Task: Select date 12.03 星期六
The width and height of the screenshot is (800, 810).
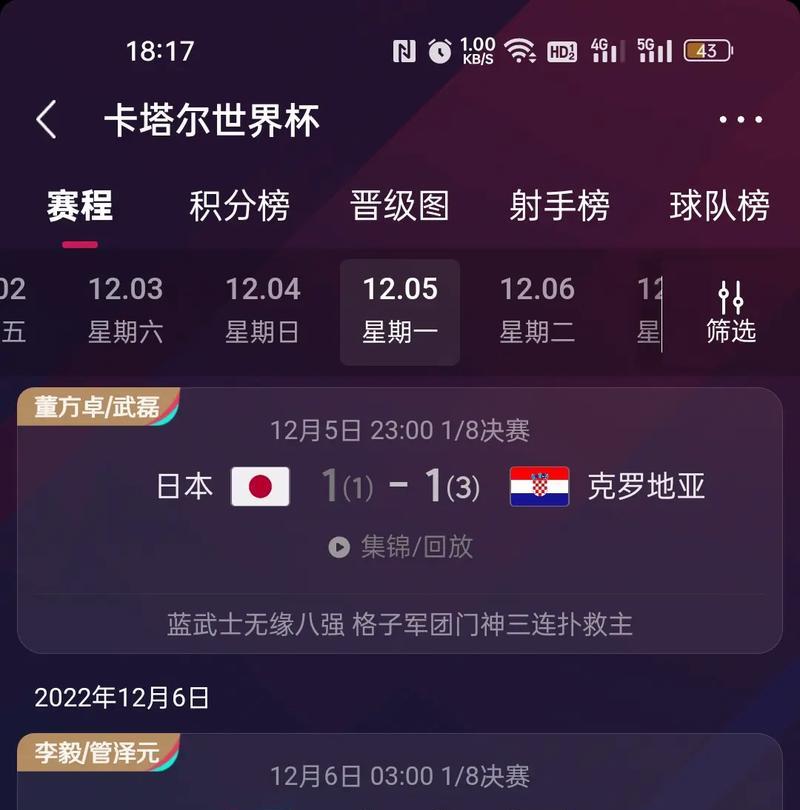Action: click(x=125, y=310)
